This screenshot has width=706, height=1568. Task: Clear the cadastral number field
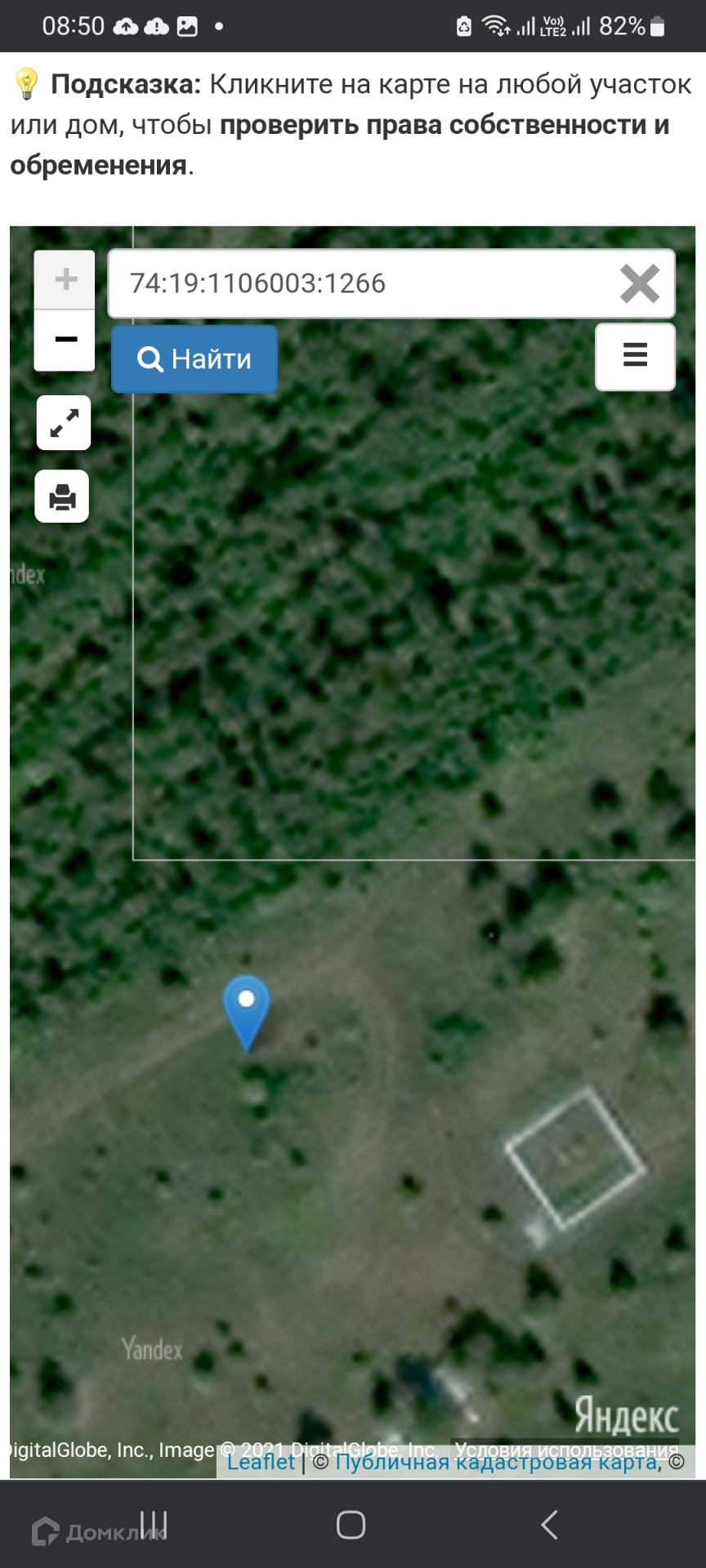639,283
